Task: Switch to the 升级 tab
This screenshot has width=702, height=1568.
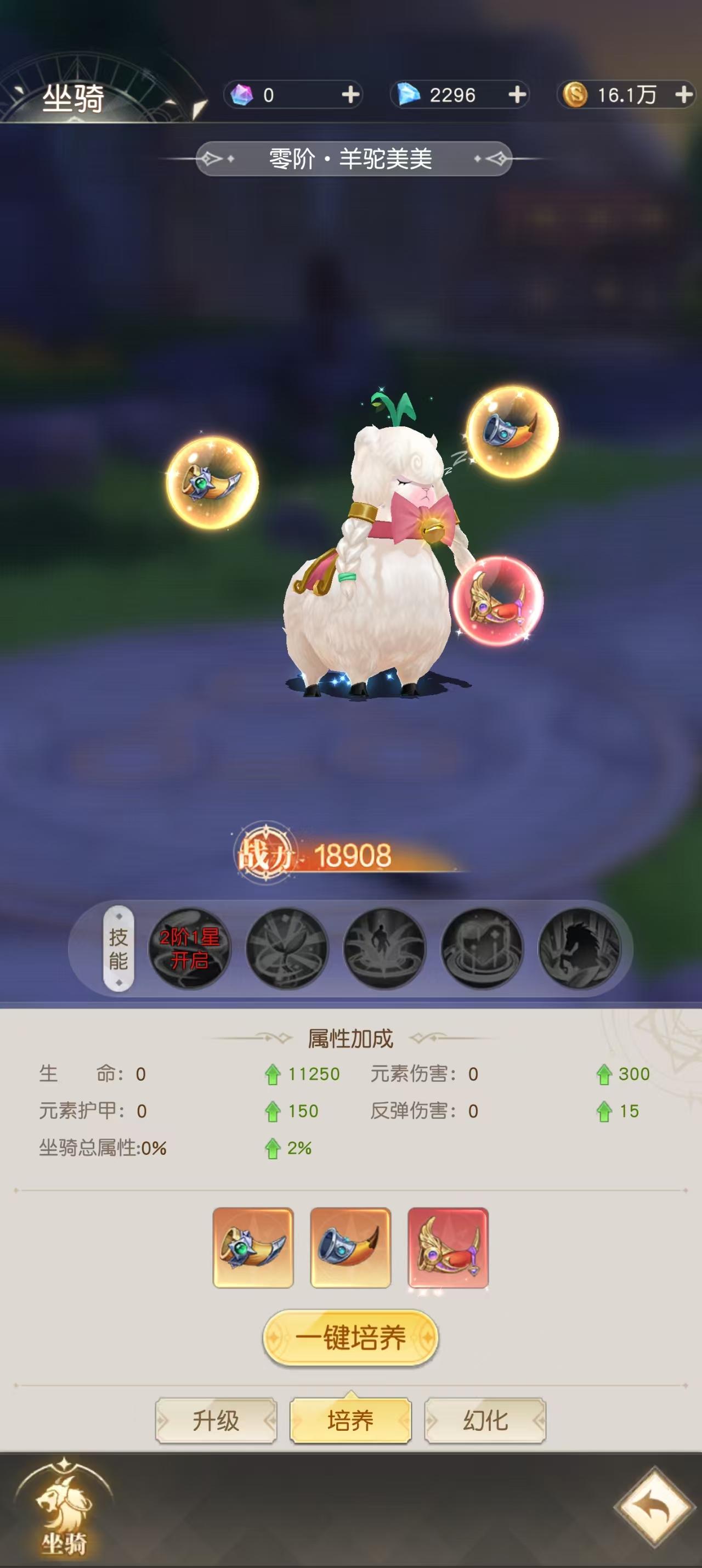Action: (216, 1420)
